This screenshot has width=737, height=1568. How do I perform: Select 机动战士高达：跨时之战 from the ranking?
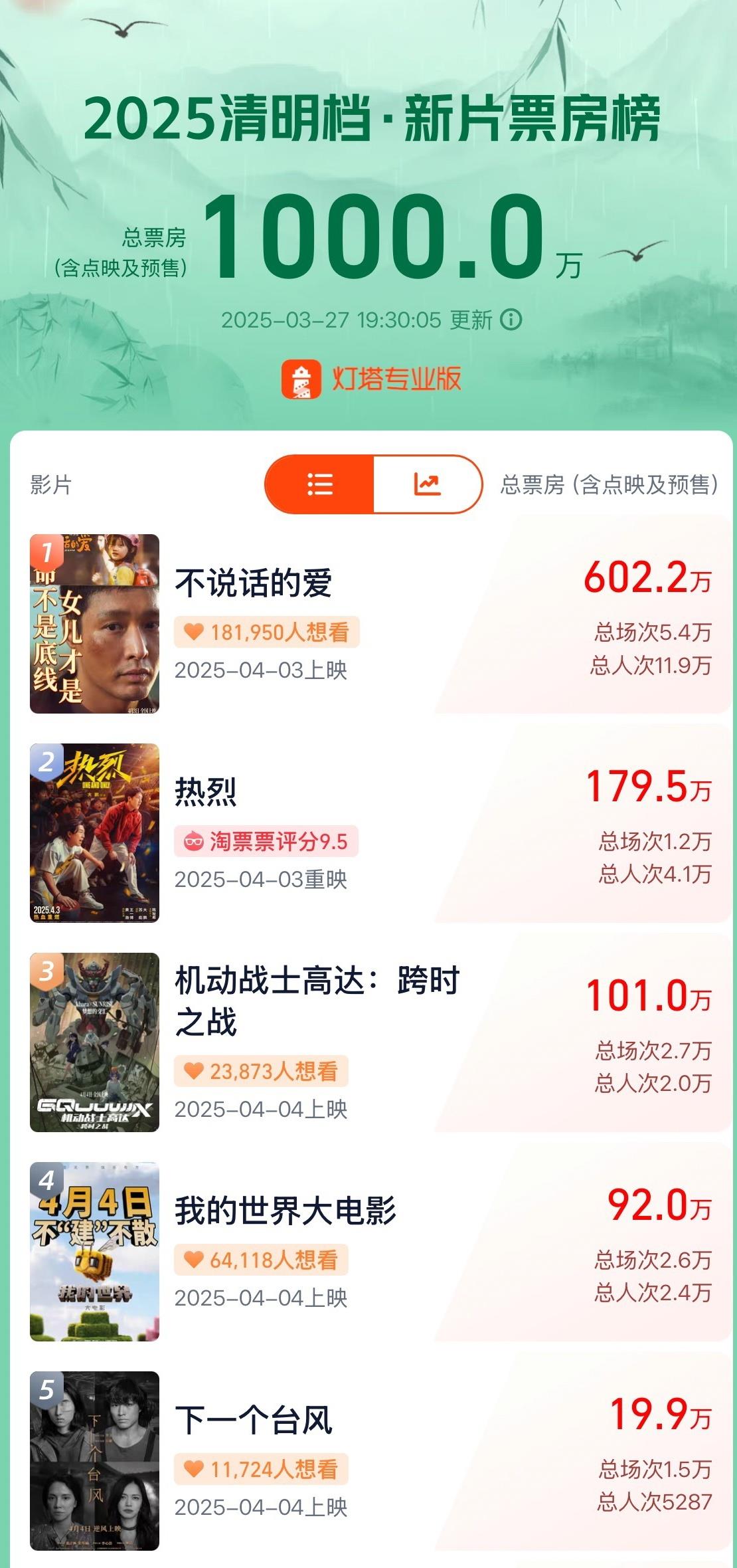[x=317, y=1001]
